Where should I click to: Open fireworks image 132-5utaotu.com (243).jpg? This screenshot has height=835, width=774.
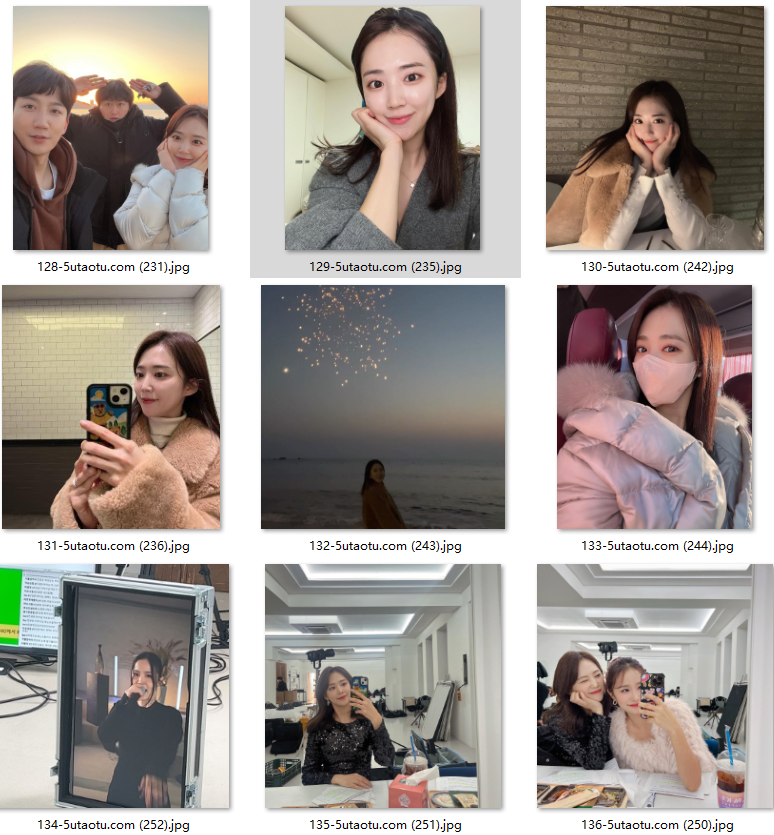[x=383, y=407]
